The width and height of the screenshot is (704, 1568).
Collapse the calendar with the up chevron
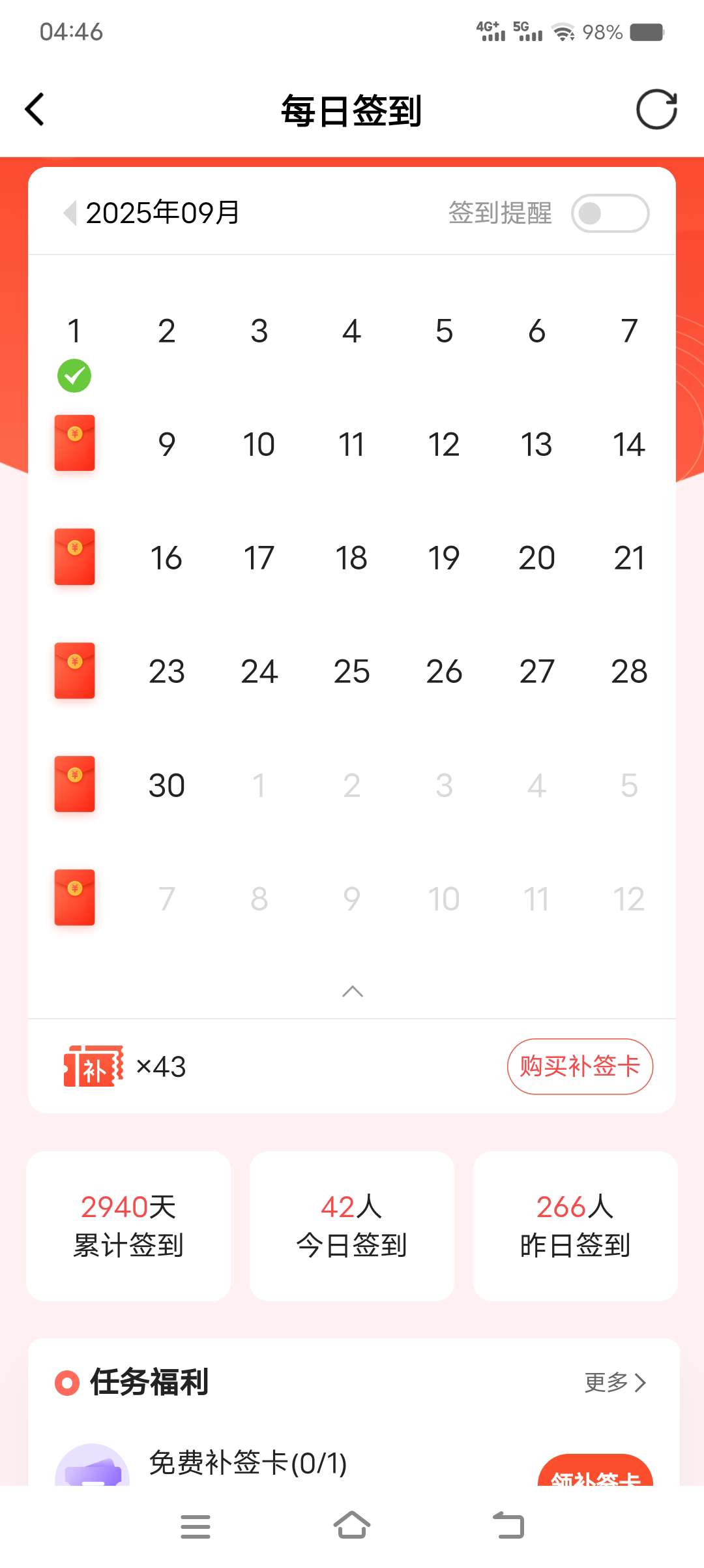(352, 991)
